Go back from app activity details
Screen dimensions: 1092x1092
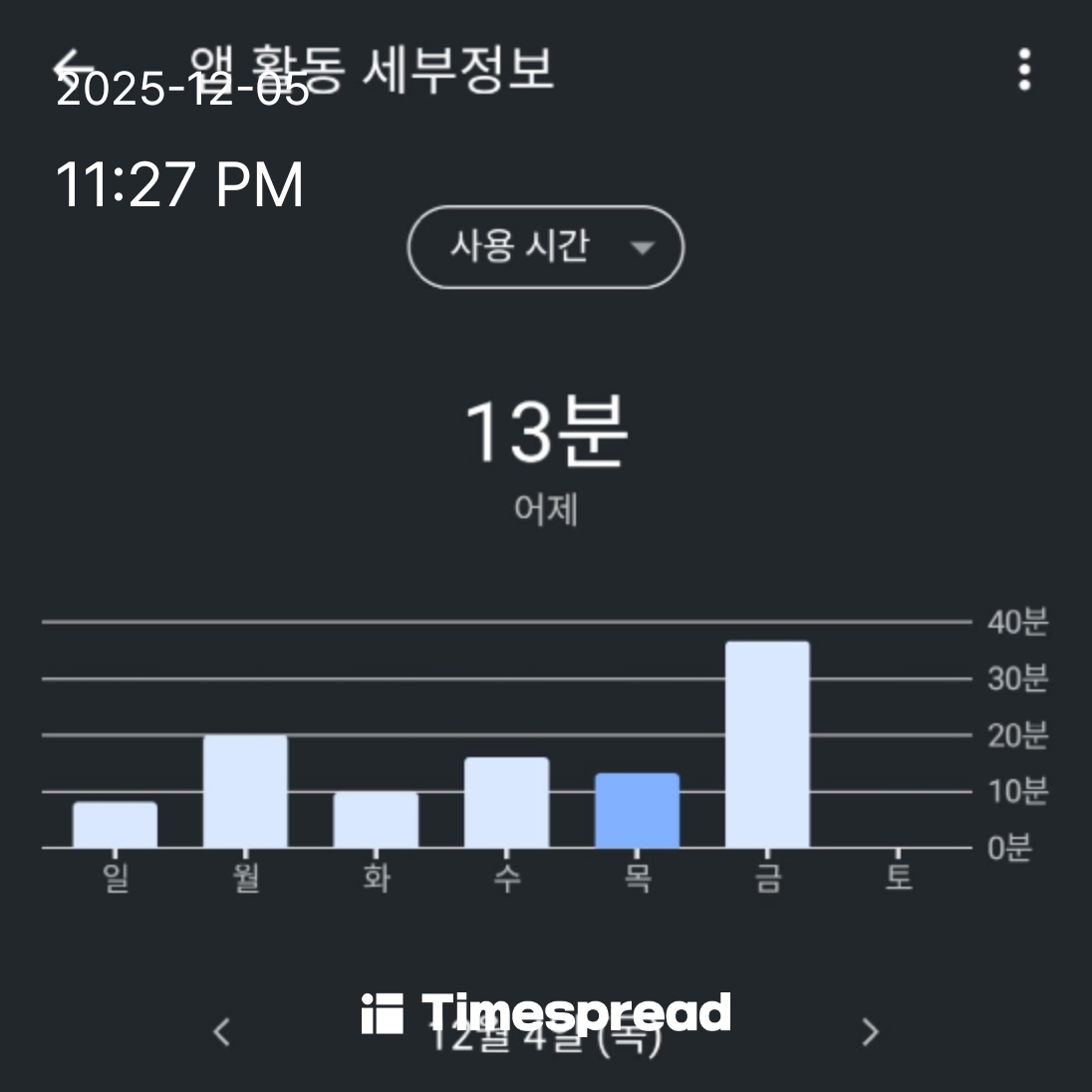click(74, 68)
